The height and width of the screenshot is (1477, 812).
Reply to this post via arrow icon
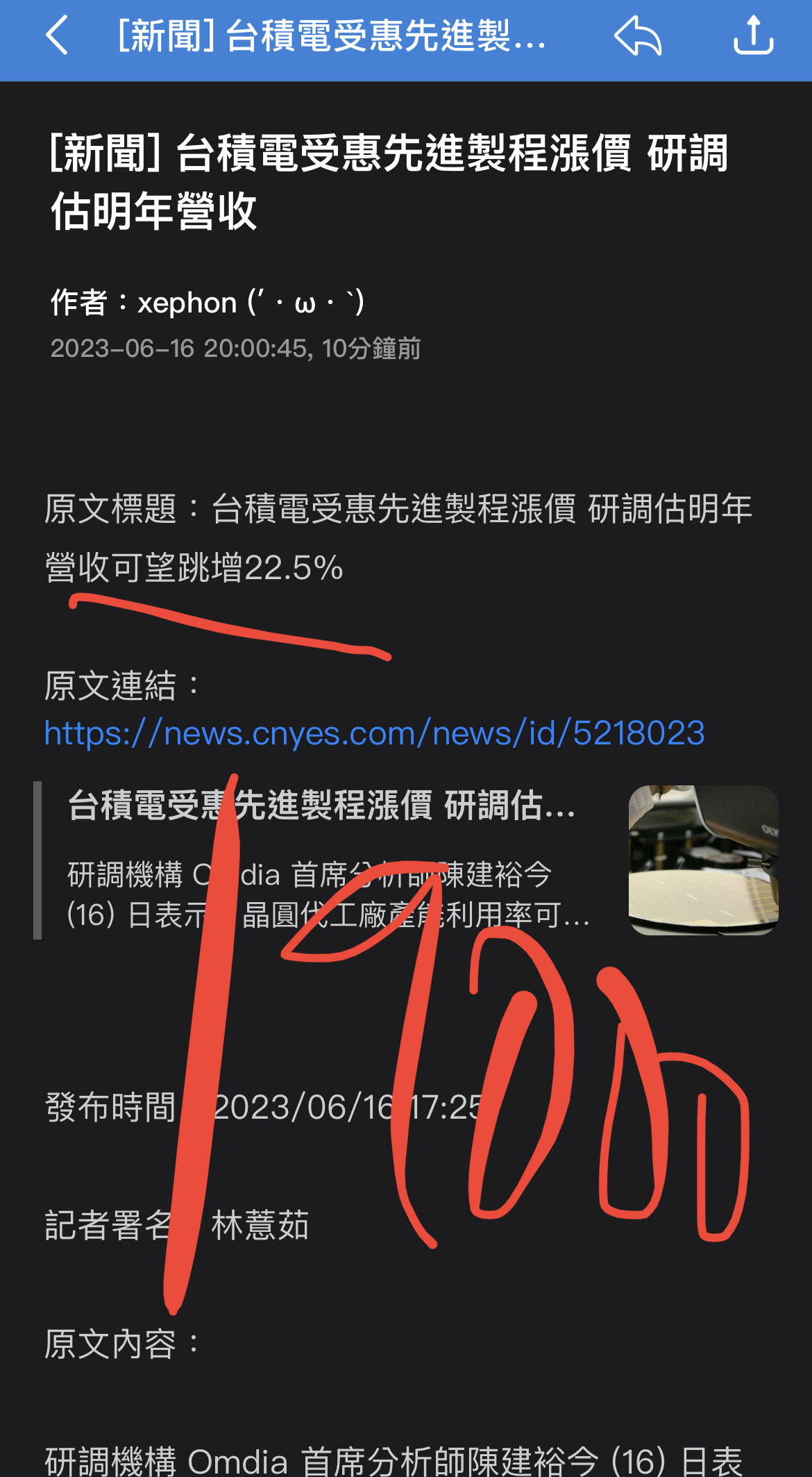[x=637, y=35]
